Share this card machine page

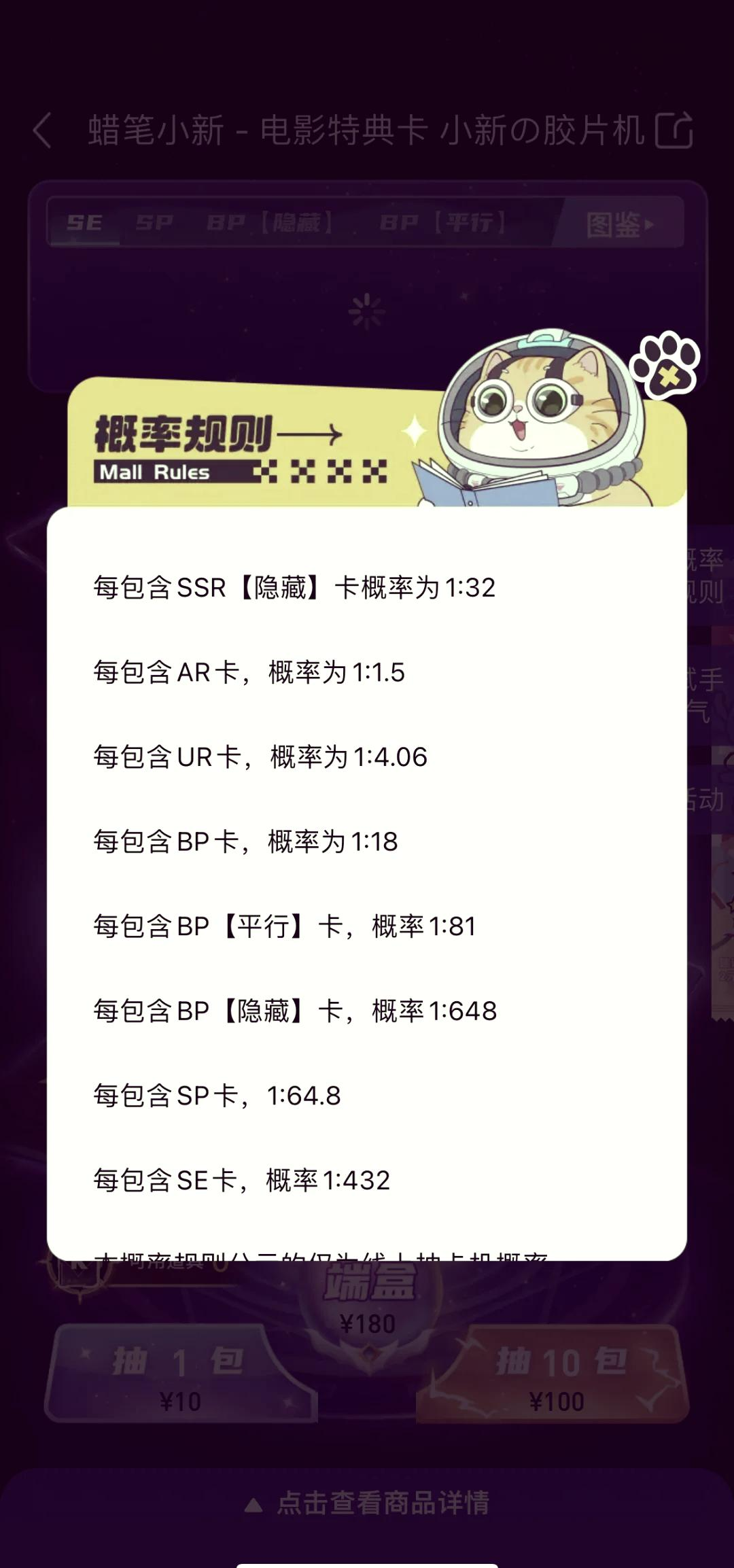pyautogui.click(x=674, y=130)
